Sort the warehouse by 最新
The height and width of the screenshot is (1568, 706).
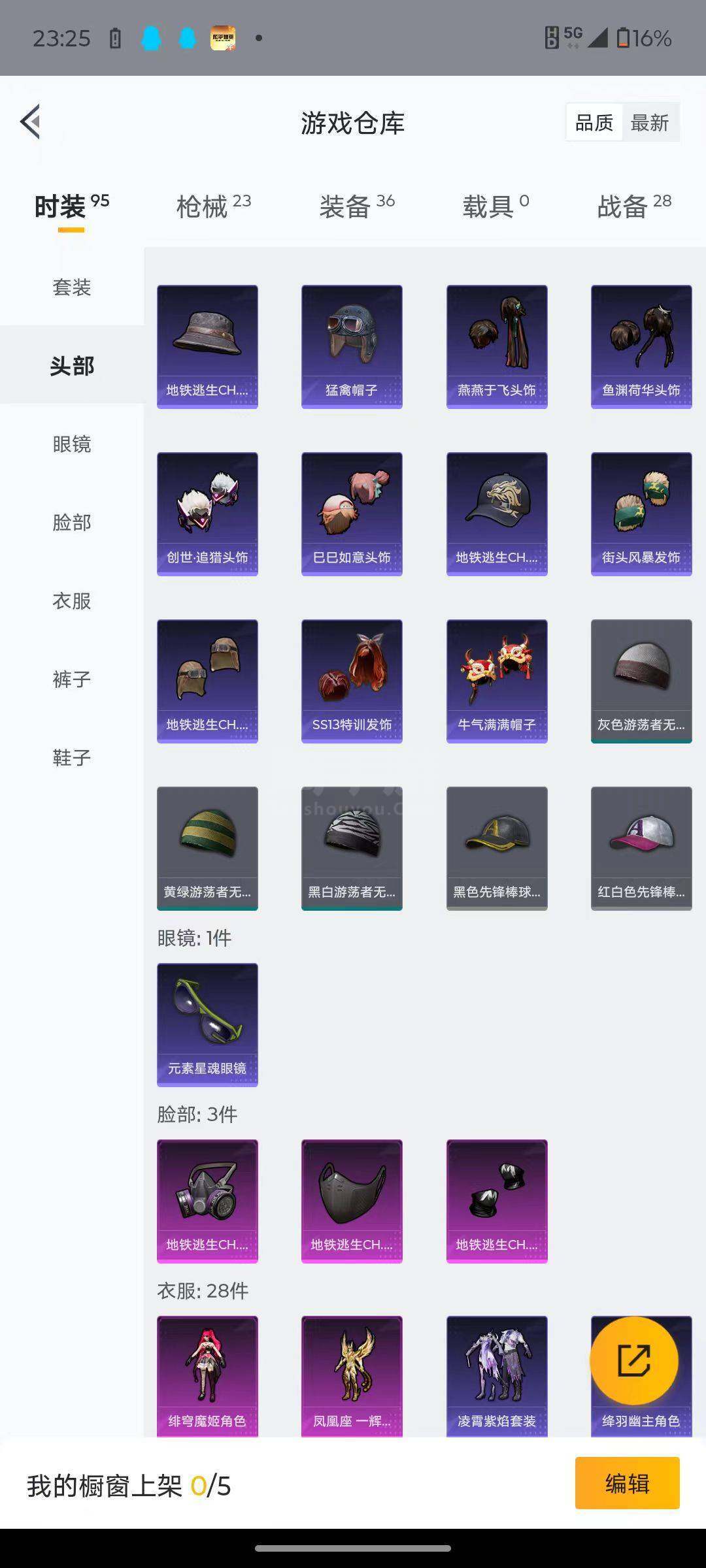pos(650,123)
